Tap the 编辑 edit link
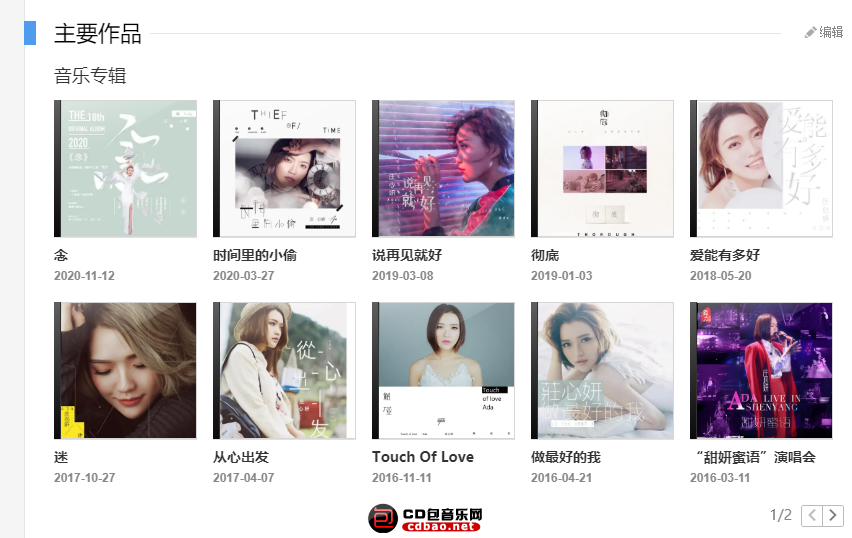This screenshot has width=852, height=538. tap(824, 33)
